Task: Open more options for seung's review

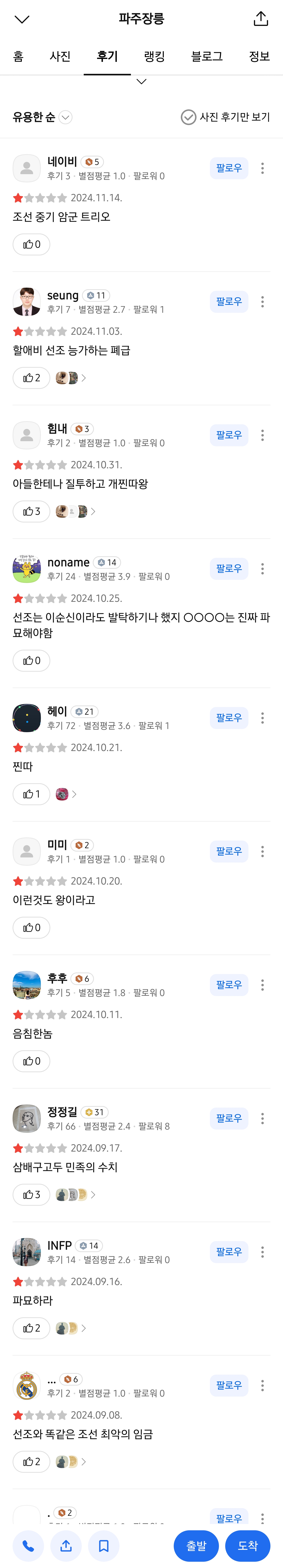Action: [262, 301]
